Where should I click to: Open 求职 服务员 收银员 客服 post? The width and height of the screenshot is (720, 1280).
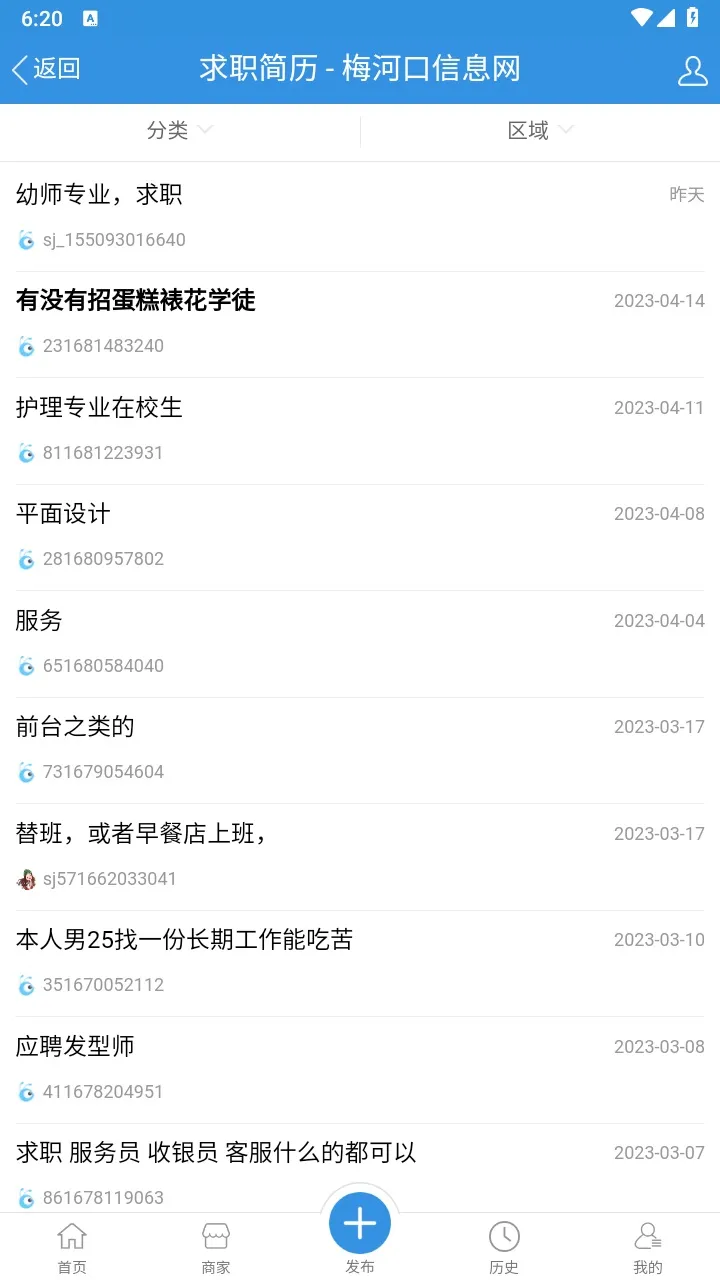216,1153
